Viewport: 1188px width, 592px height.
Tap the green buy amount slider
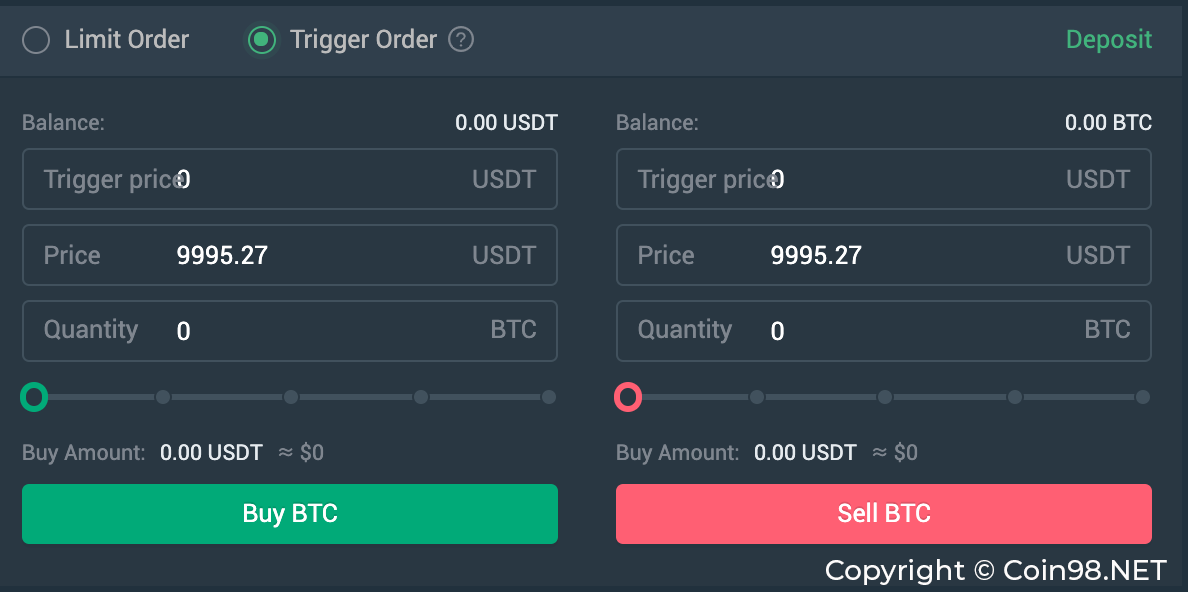[290, 398]
